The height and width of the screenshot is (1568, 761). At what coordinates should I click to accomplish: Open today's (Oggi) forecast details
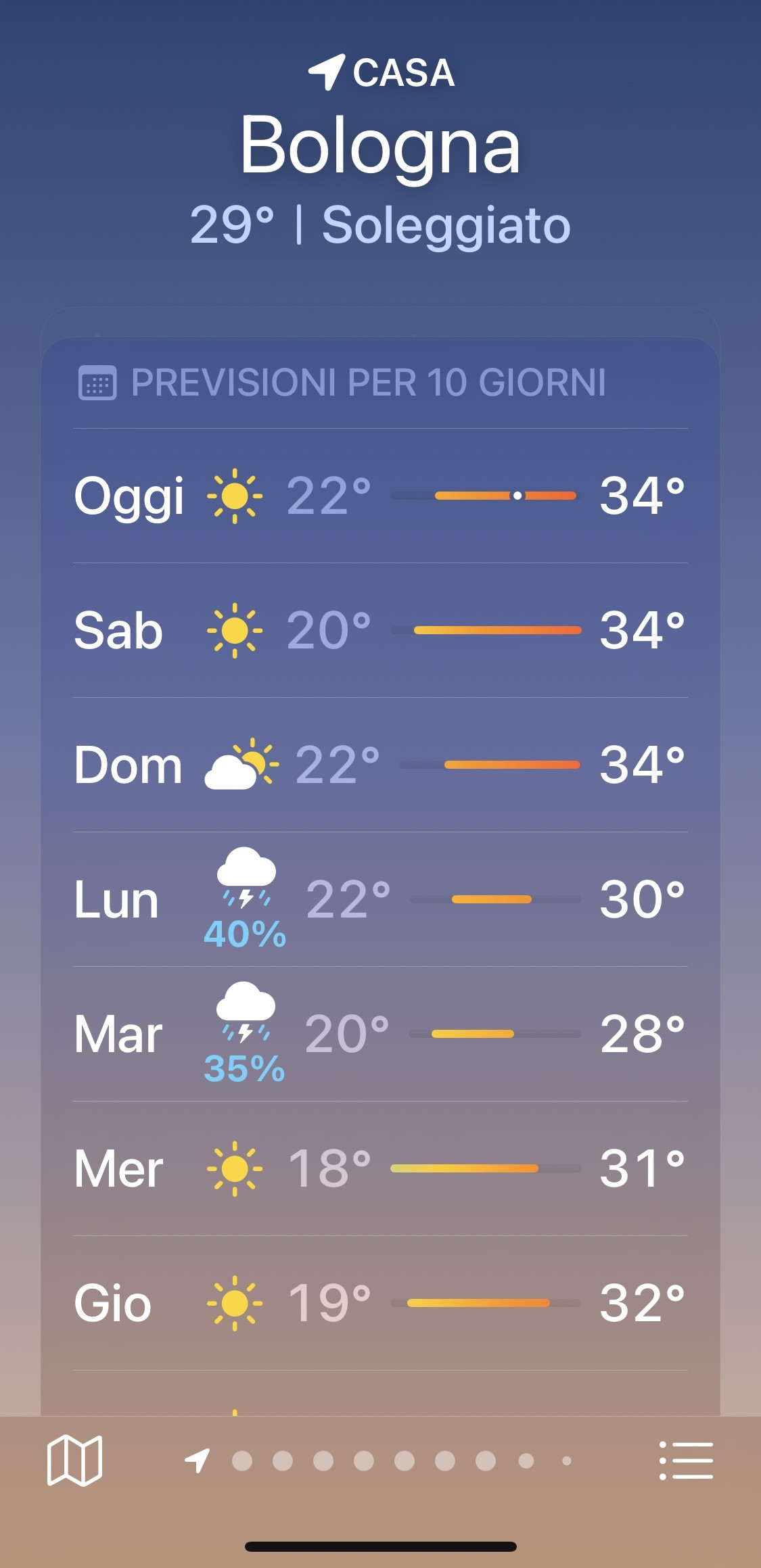coord(380,496)
